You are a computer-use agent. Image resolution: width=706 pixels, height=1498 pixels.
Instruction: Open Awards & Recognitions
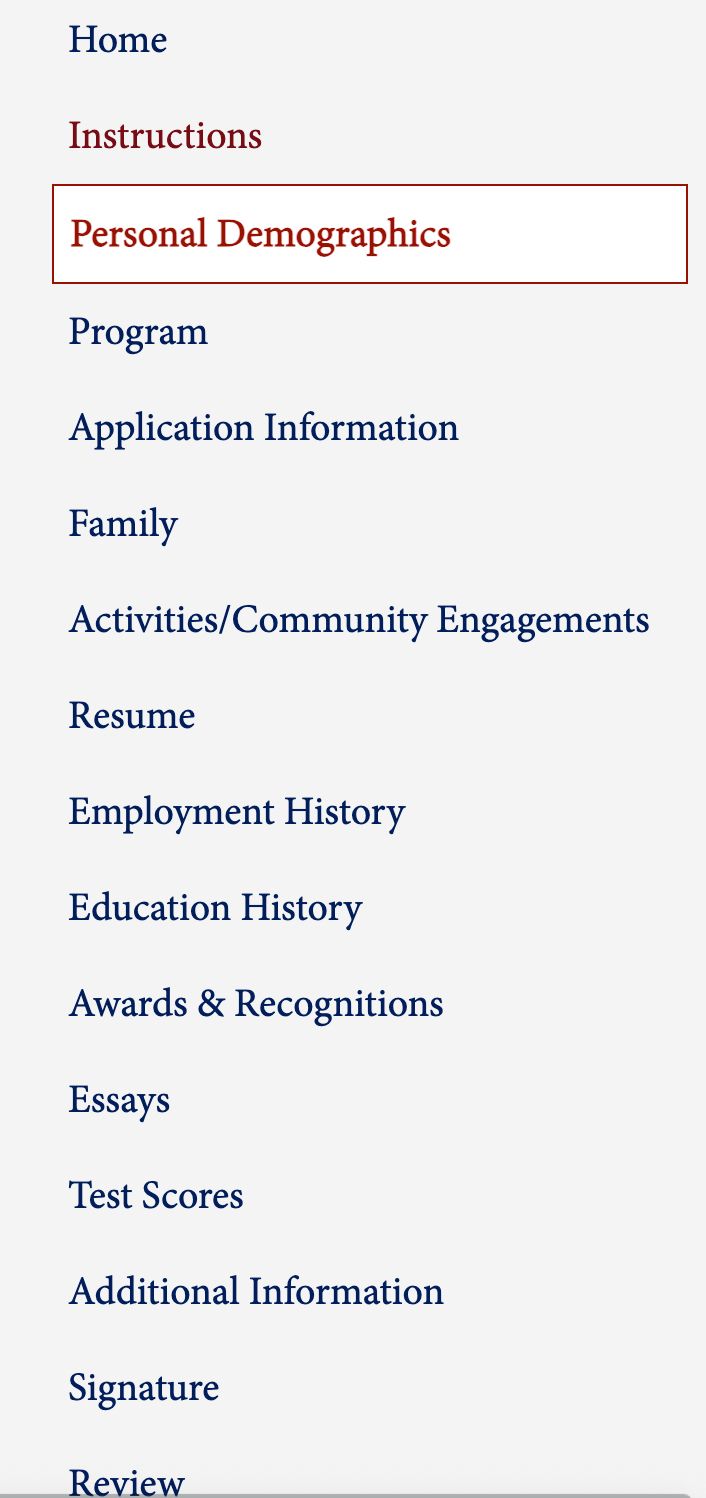pyautogui.click(x=255, y=1004)
